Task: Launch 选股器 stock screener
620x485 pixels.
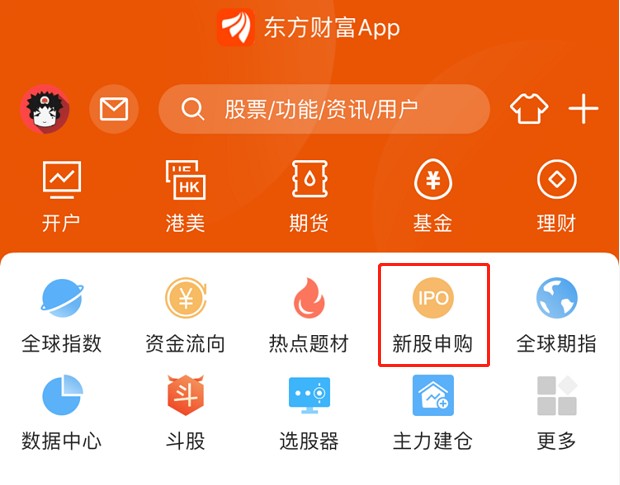Action: click(x=309, y=412)
